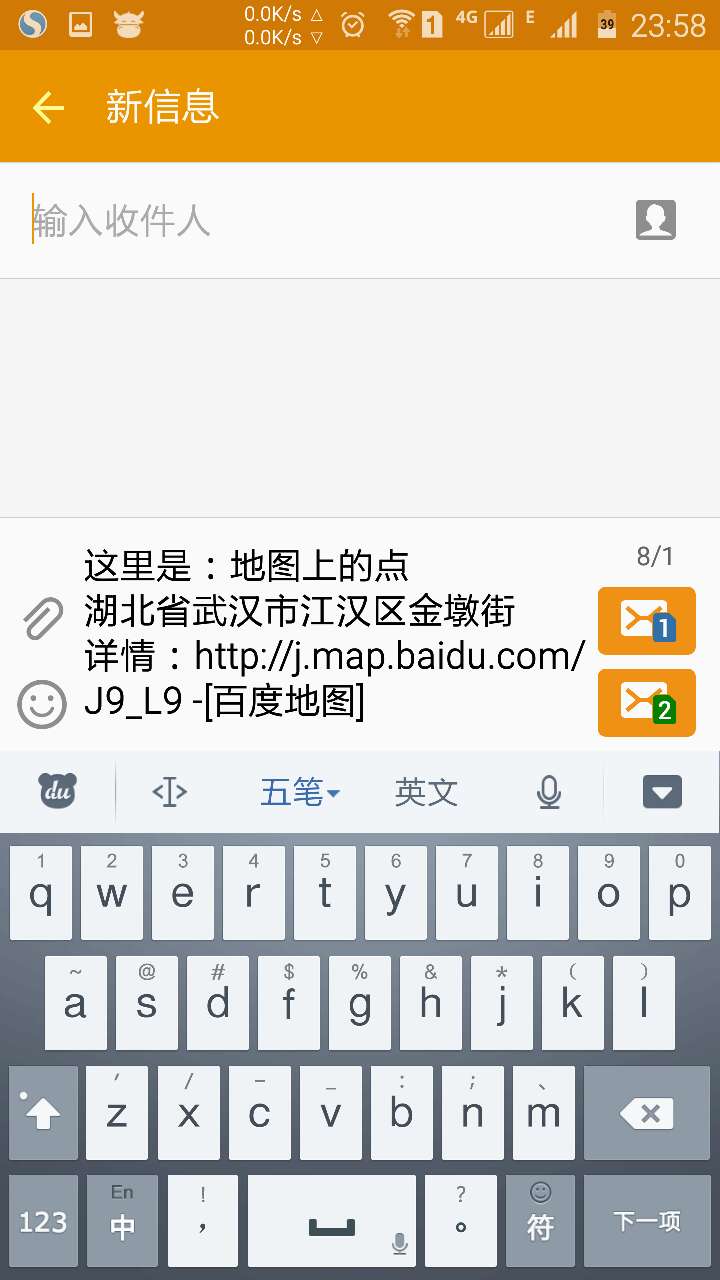The height and width of the screenshot is (1280, 720).
Task: Open the Baidu input du menu
Action: 58,792
